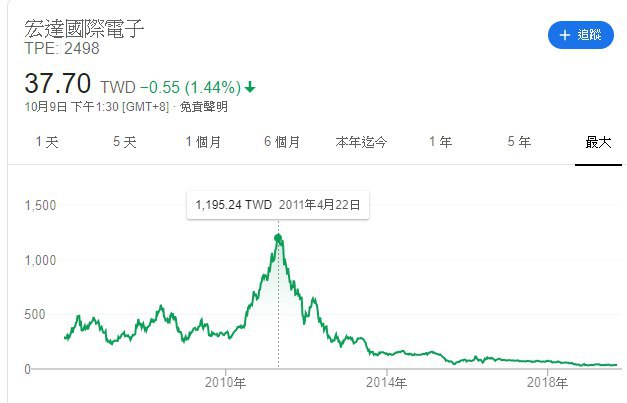Image resolution: width=627 pixels, height=403 pixels.
Task: Switch to the 1 天 range tab
Action: pyautogui.click(x=47, y=142)
